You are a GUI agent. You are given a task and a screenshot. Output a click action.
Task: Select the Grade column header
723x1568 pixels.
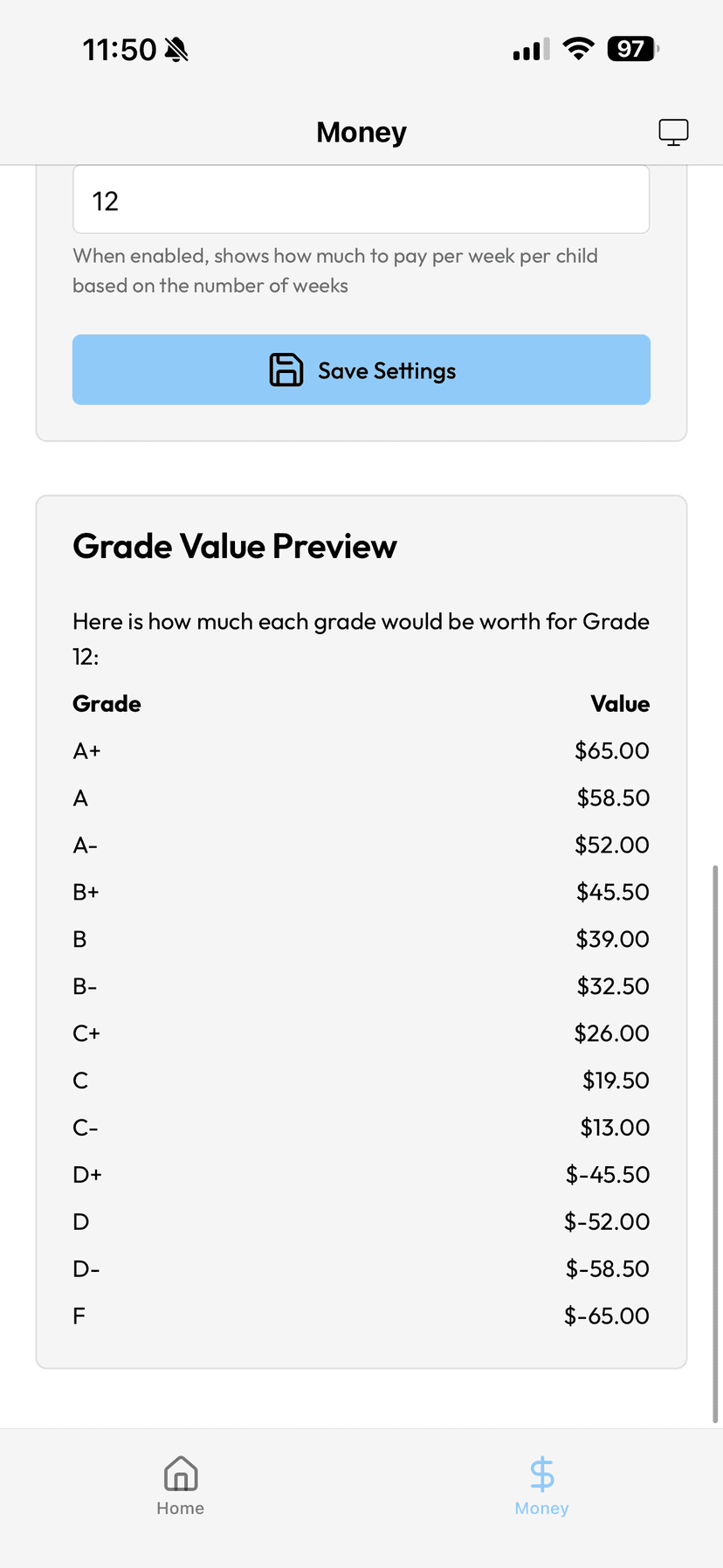pyautogui.click(x=107, y=703)
